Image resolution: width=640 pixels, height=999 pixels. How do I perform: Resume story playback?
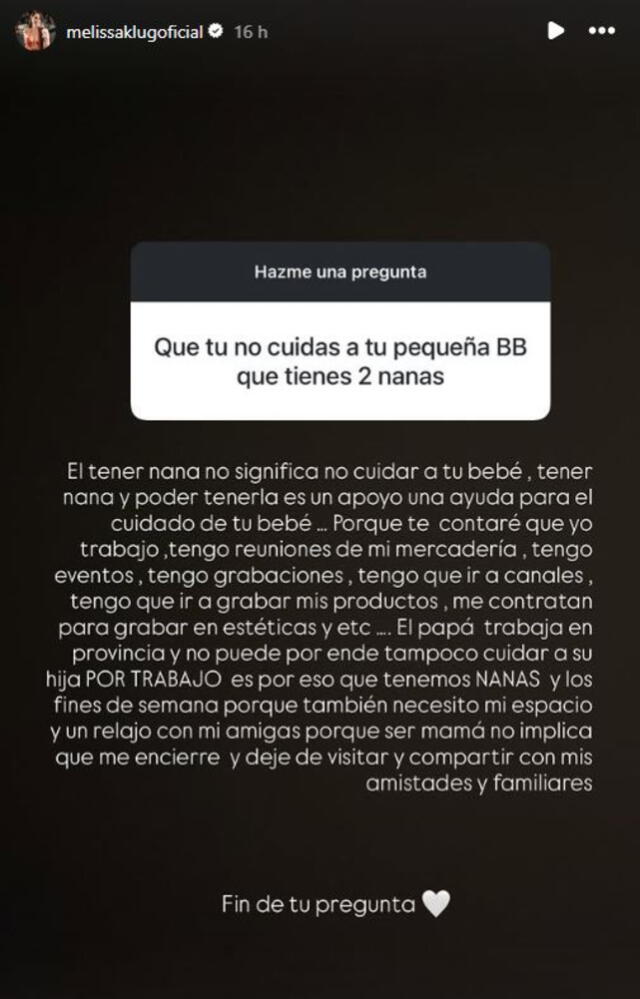(x=556, y=31)
